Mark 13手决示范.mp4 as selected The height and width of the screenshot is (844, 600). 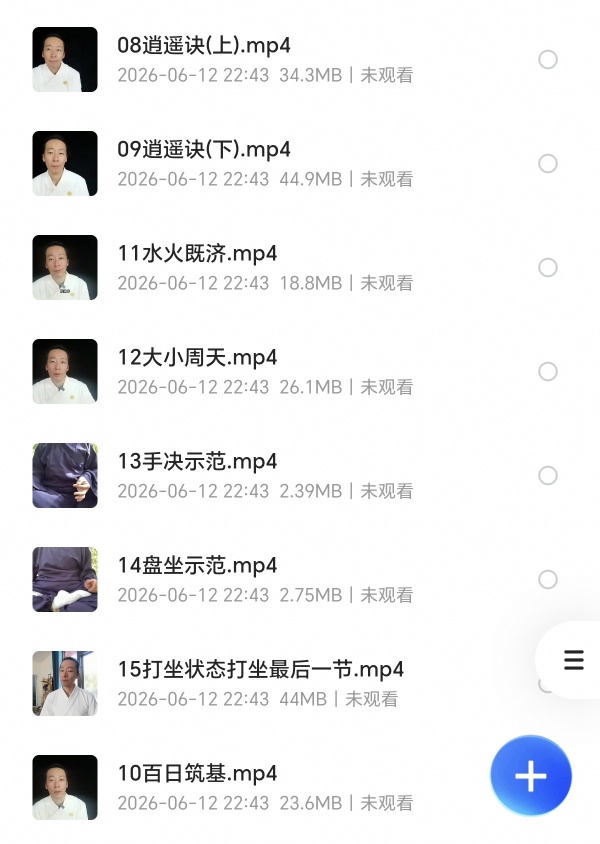pyautogui.click(x=548, y=475)
